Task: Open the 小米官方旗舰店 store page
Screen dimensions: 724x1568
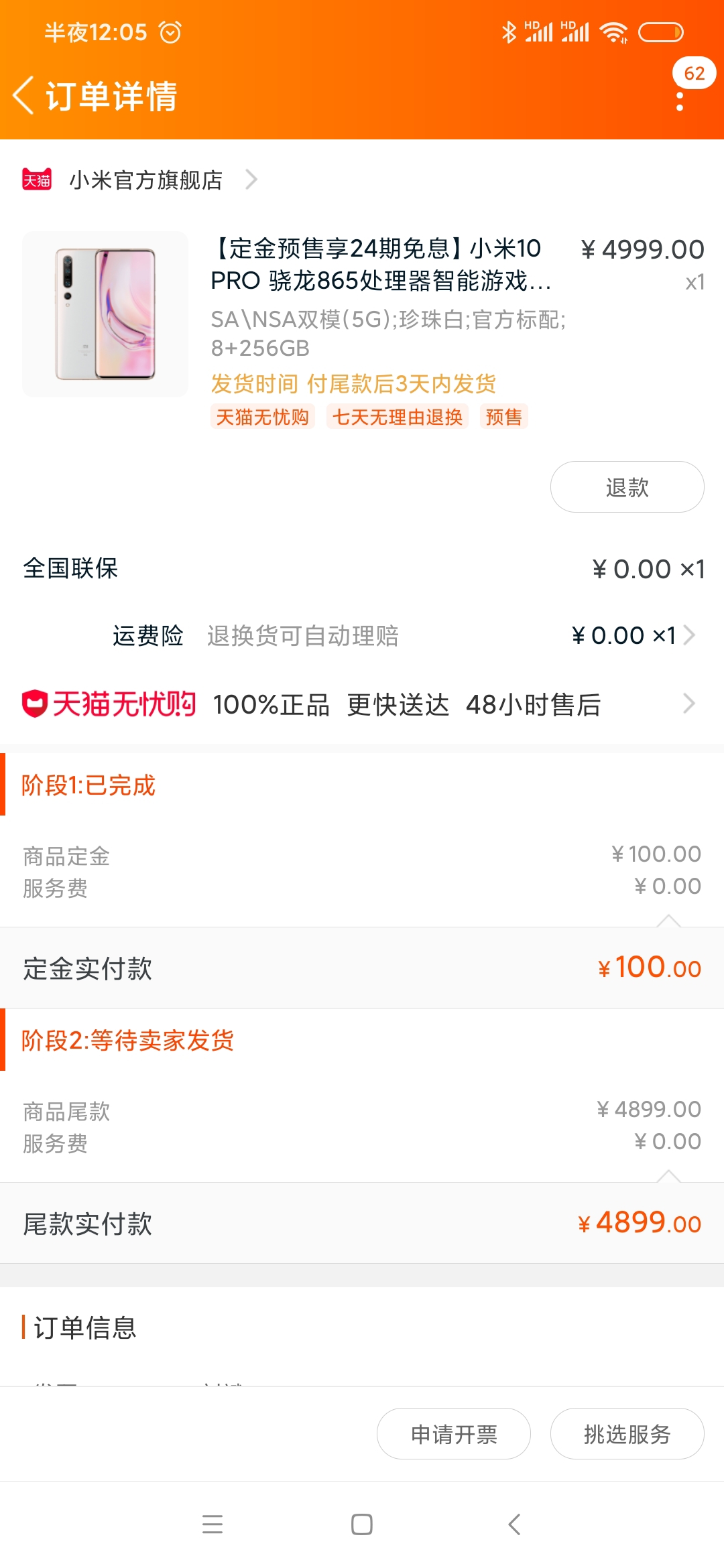Action: pyautogui.click(x=145, y=180)
